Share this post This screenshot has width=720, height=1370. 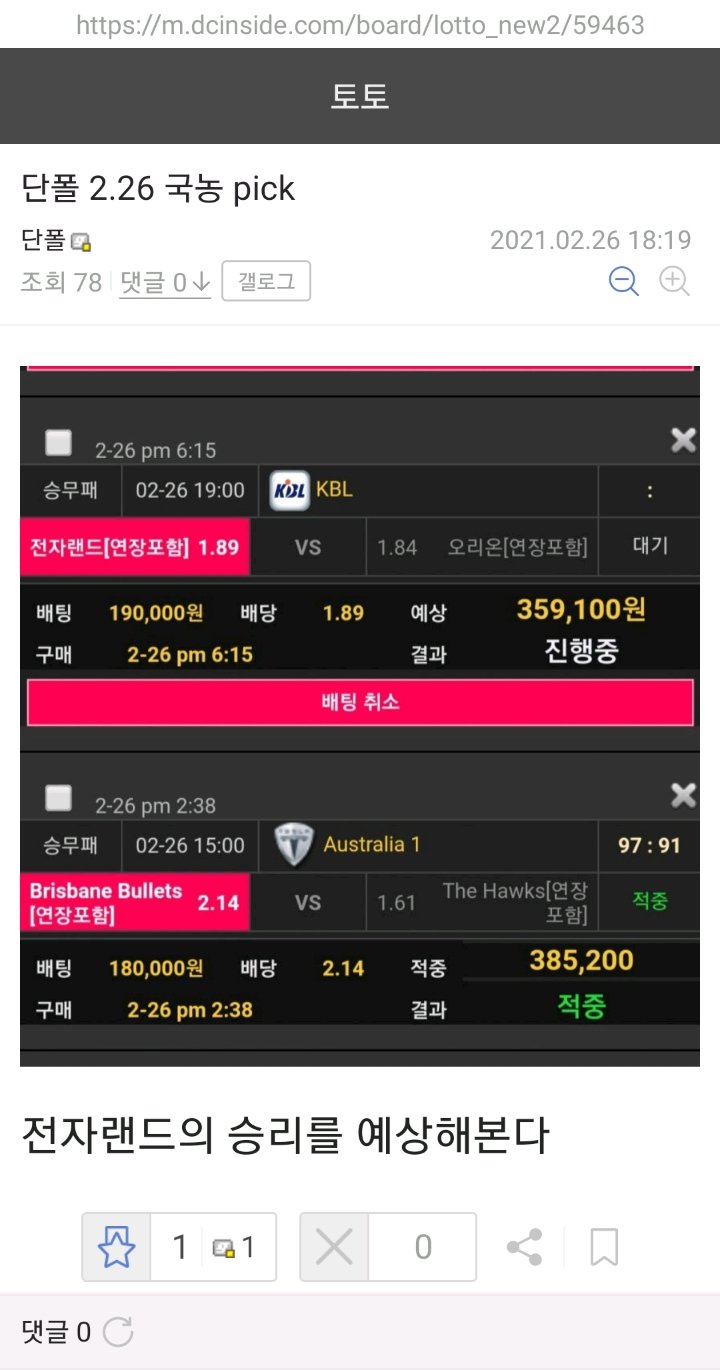tap(525, 1247)
